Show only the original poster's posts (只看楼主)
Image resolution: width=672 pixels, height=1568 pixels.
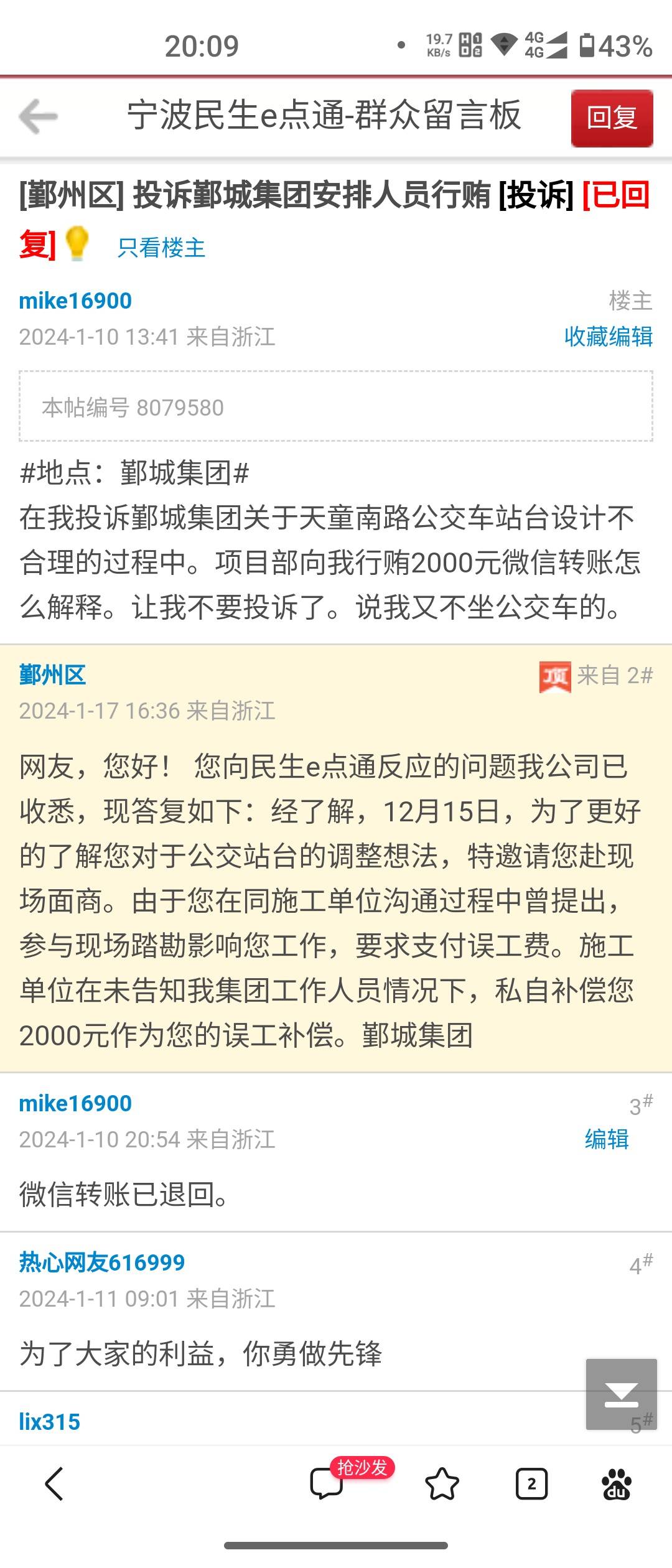(161, 248)
